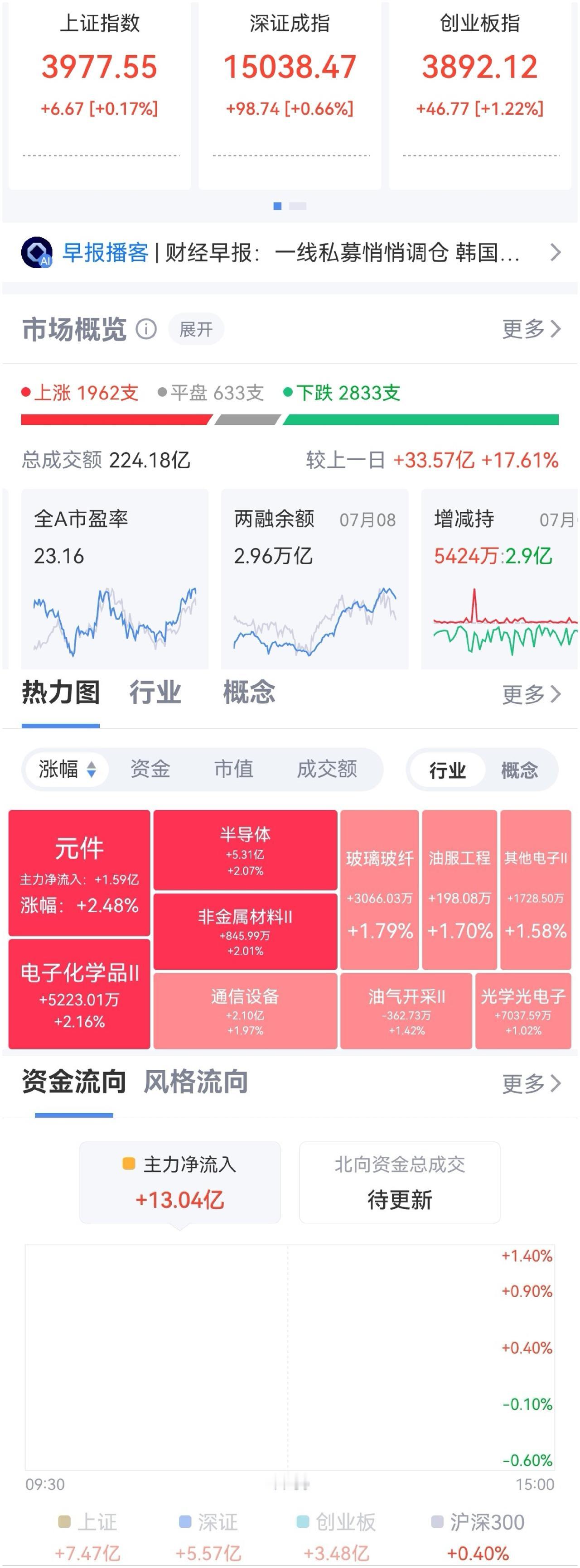Image resolution: width=580 pixels, height=1568 pixels.
Task: Expand market overview with 展开 button
Action: [x=196, y=329]
